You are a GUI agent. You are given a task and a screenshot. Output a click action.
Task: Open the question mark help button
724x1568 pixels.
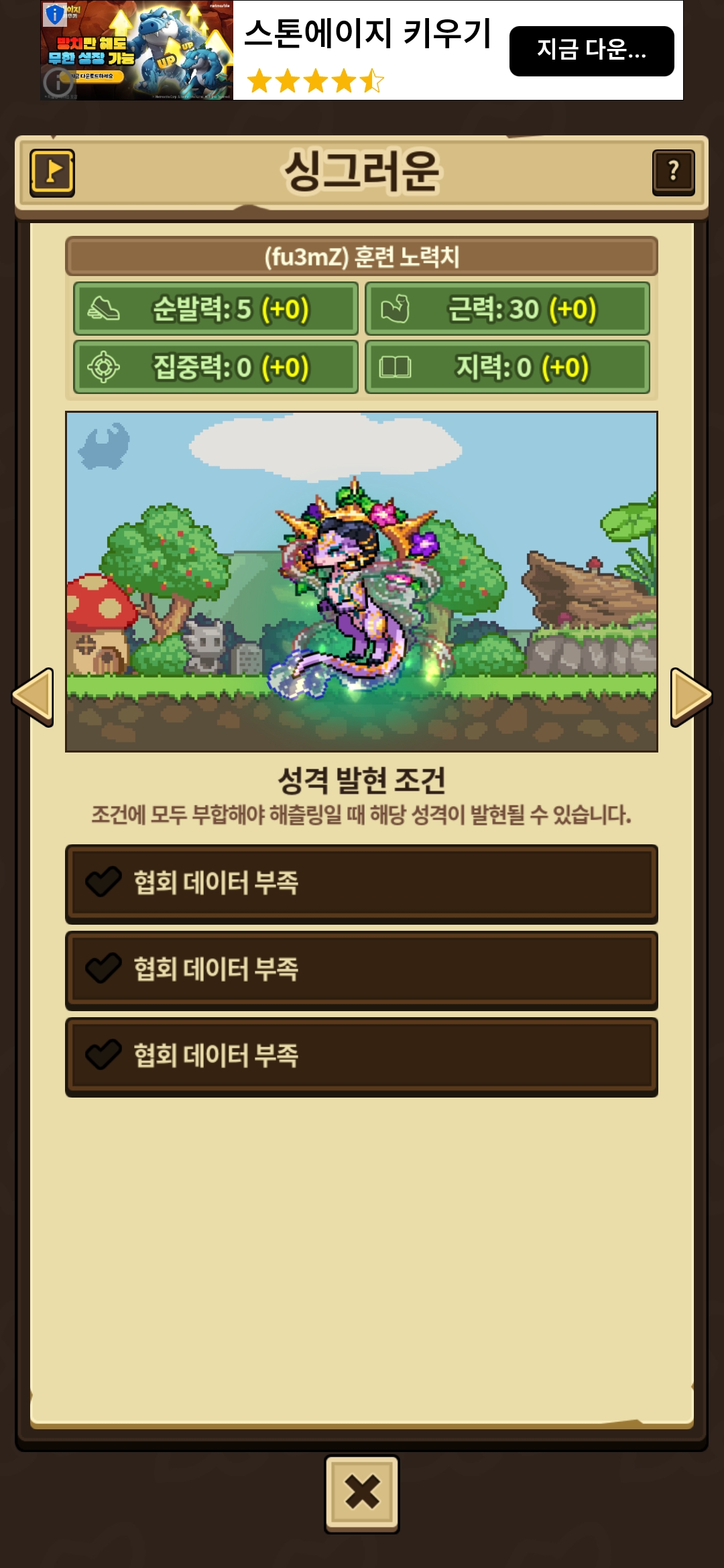click(x=673, y=172)
